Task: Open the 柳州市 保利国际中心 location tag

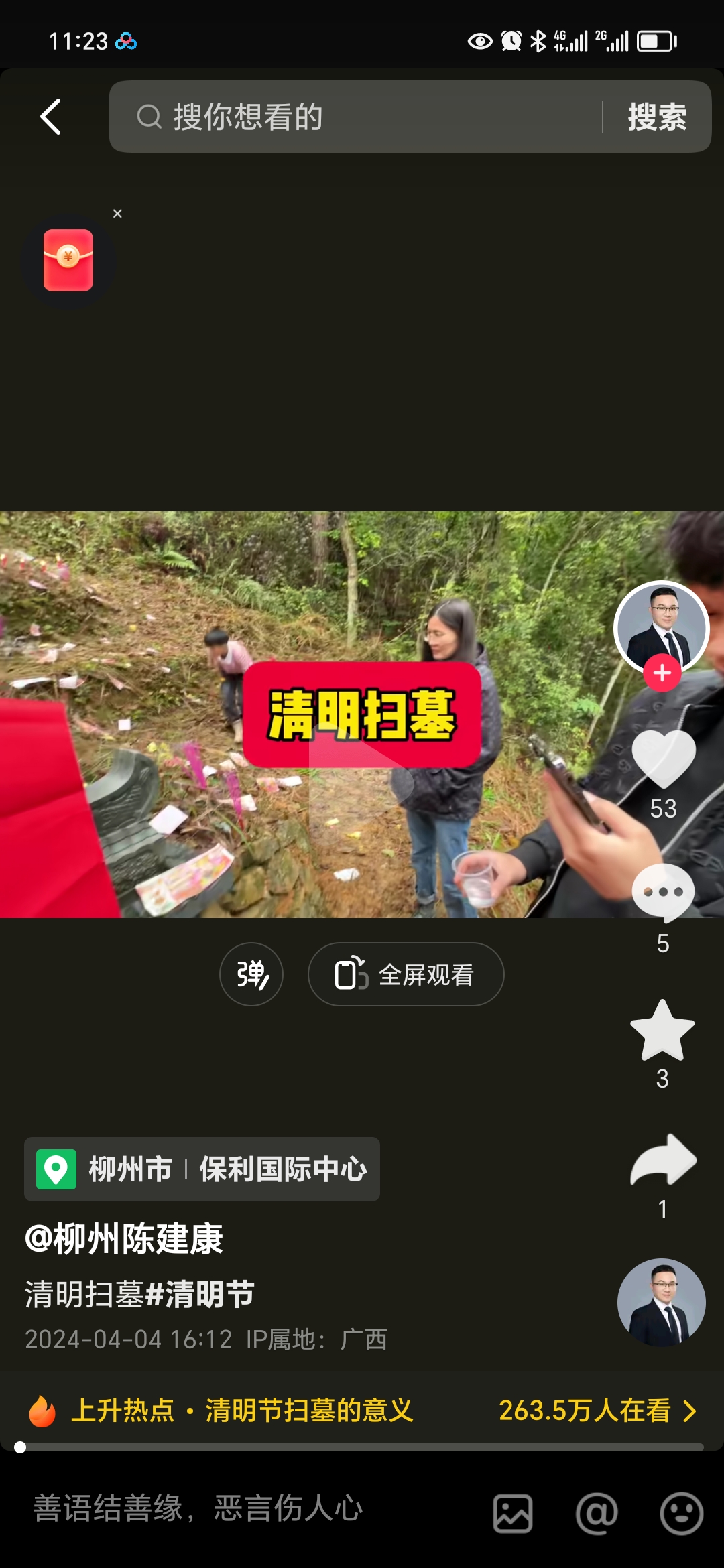Action: coord(202,1169)
